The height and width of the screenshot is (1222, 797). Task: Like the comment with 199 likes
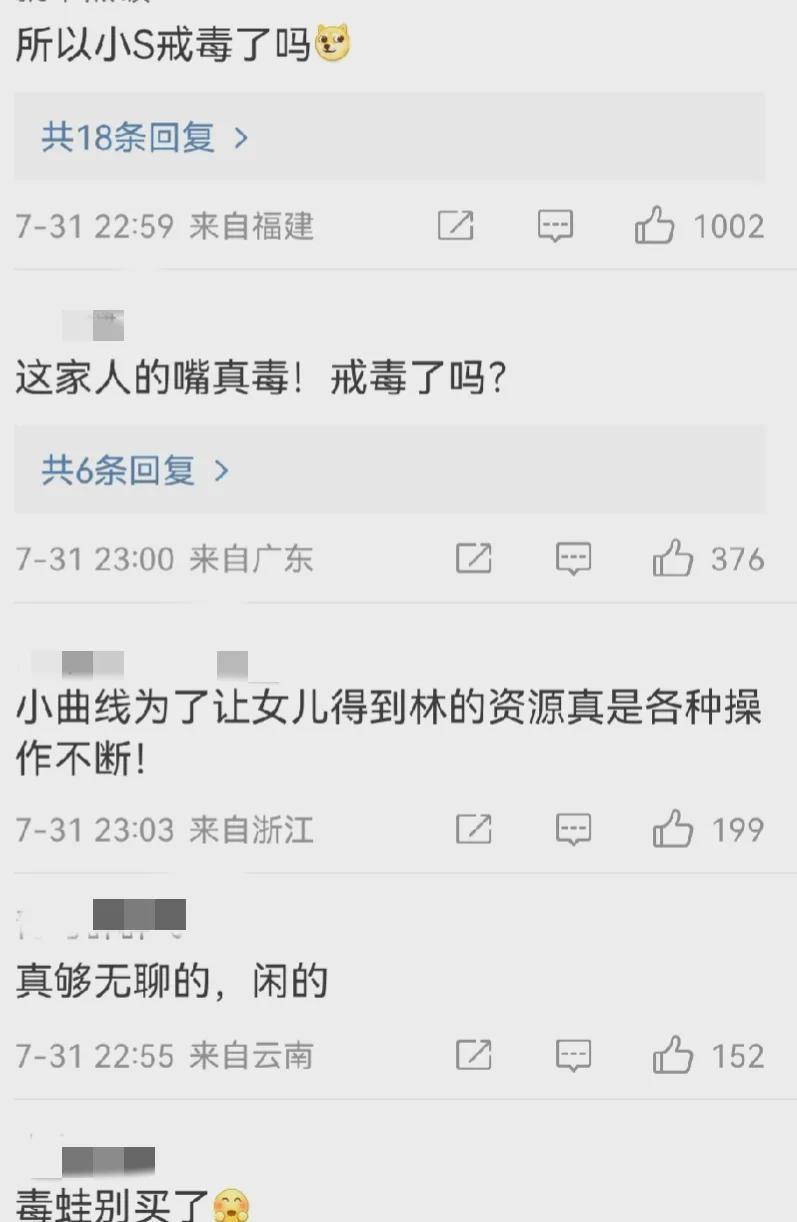[673, 829]
